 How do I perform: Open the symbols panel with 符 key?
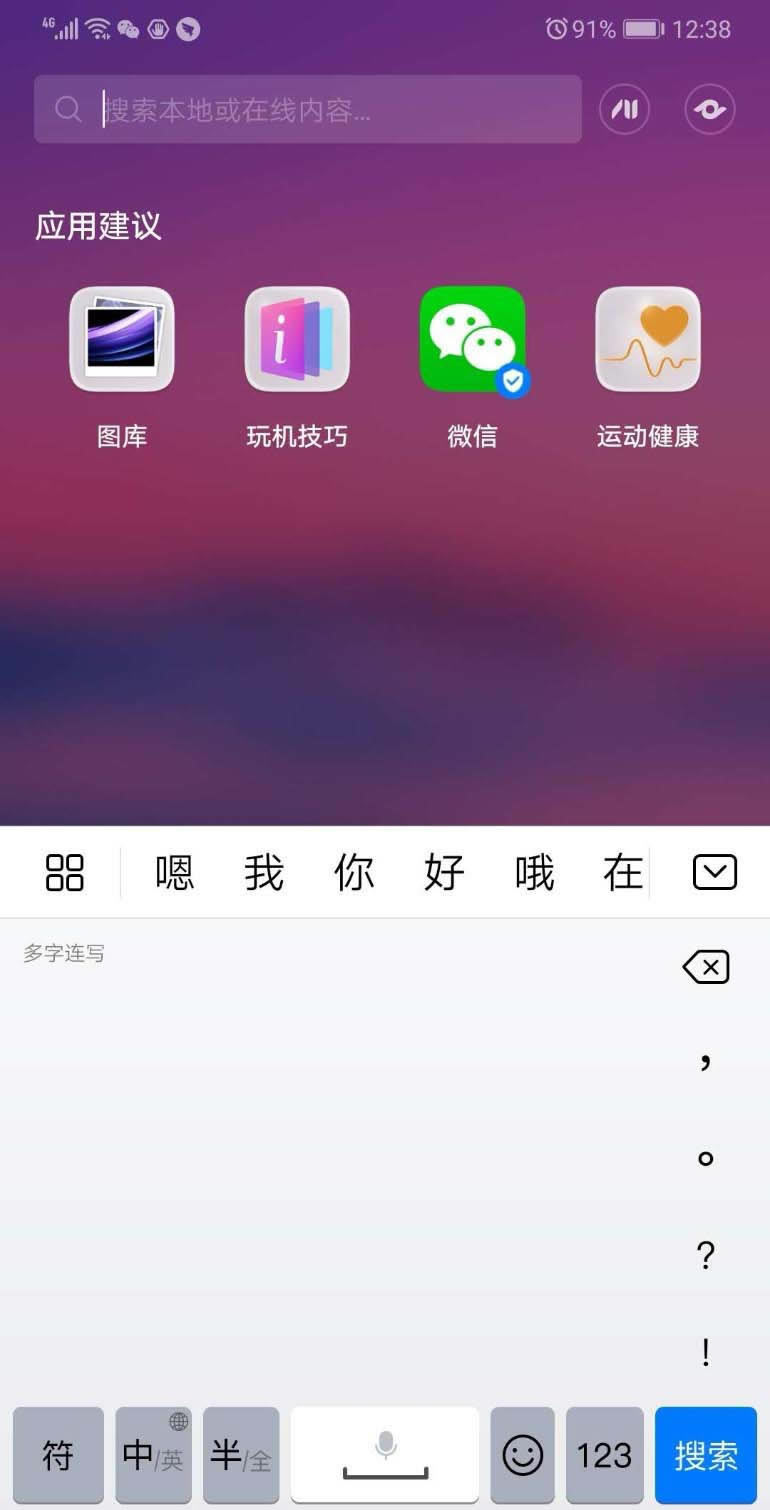[57, 1455]
